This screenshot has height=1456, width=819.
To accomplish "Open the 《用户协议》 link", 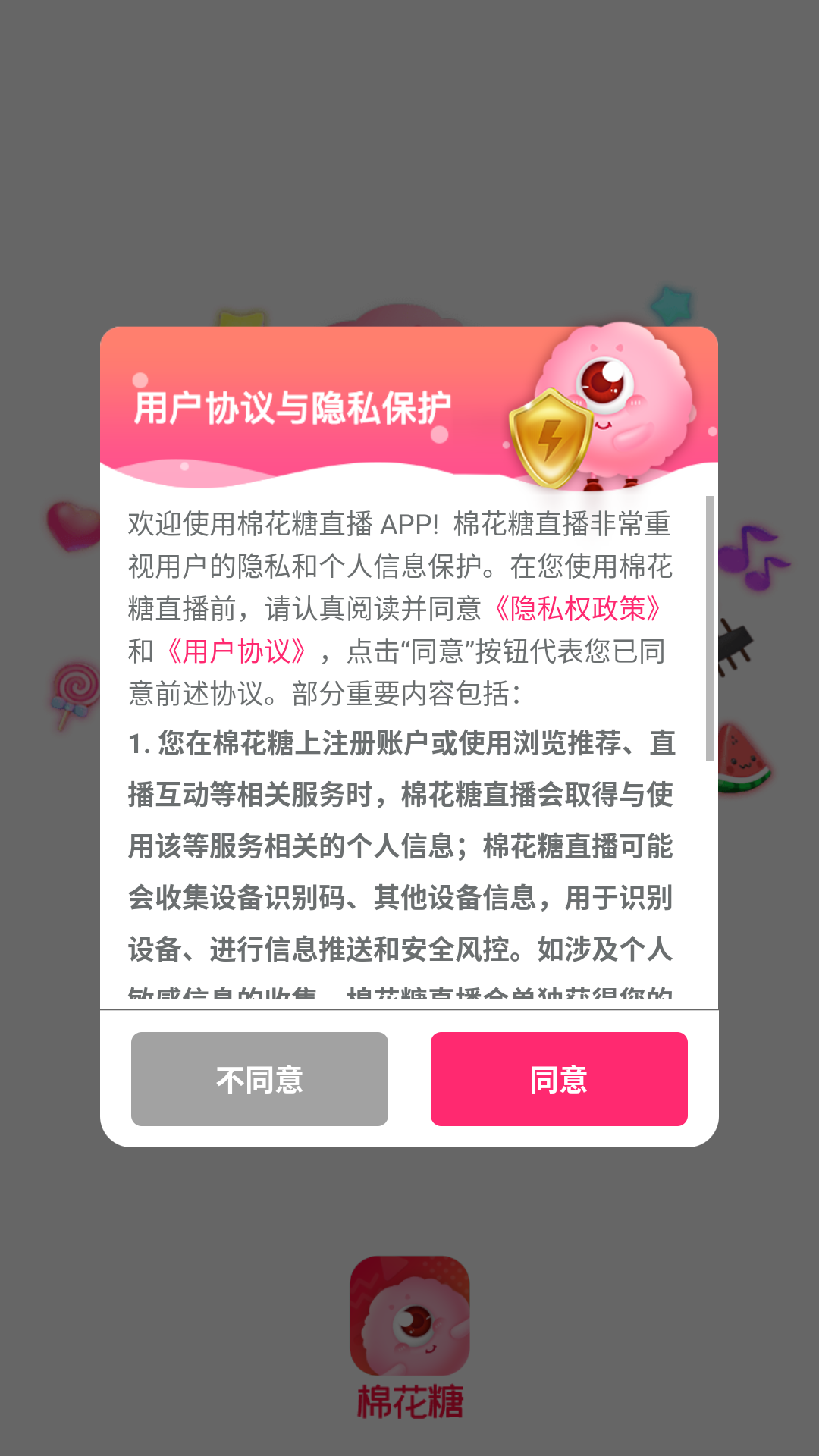I will 237,651.
